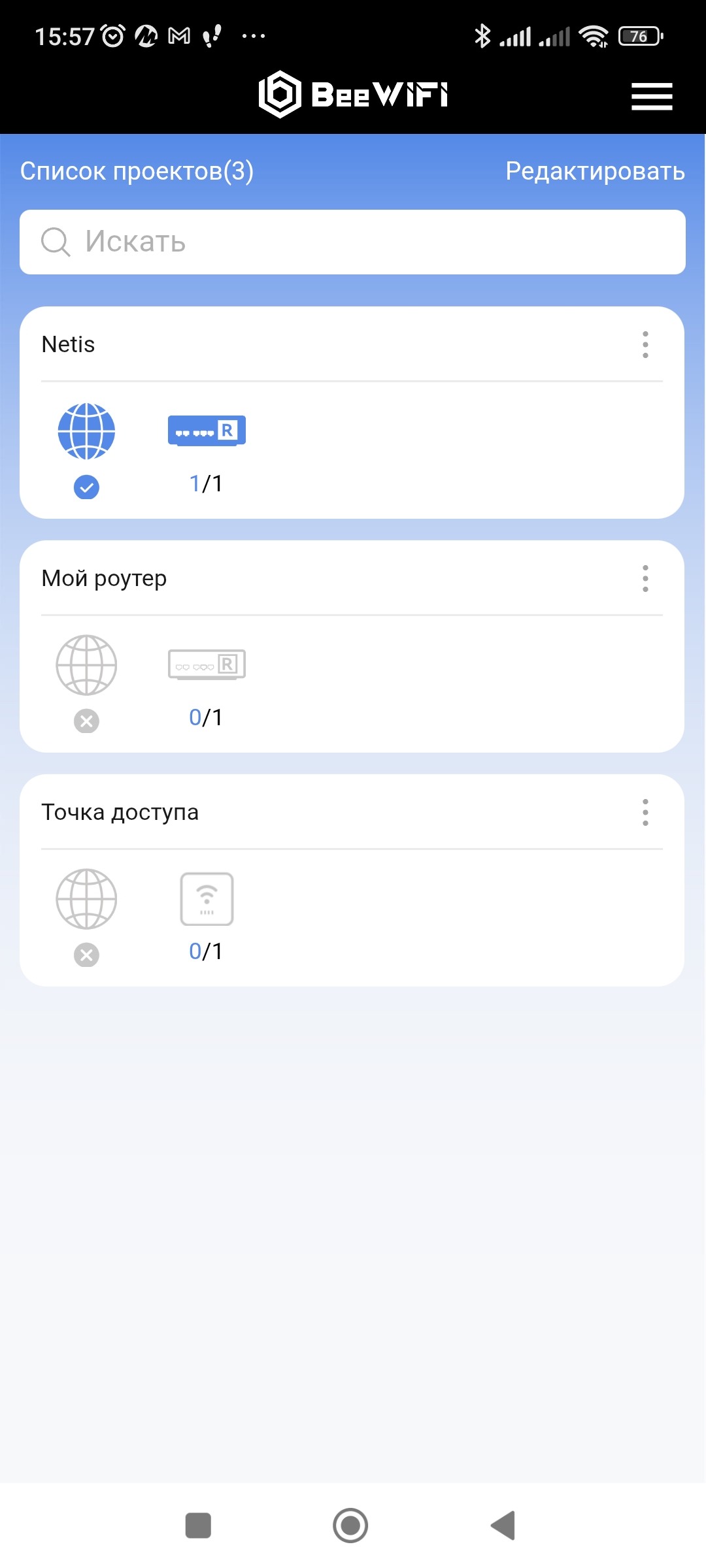
Task: Open the three-dot menu for Точка доступа
Action: pos(645,812)
